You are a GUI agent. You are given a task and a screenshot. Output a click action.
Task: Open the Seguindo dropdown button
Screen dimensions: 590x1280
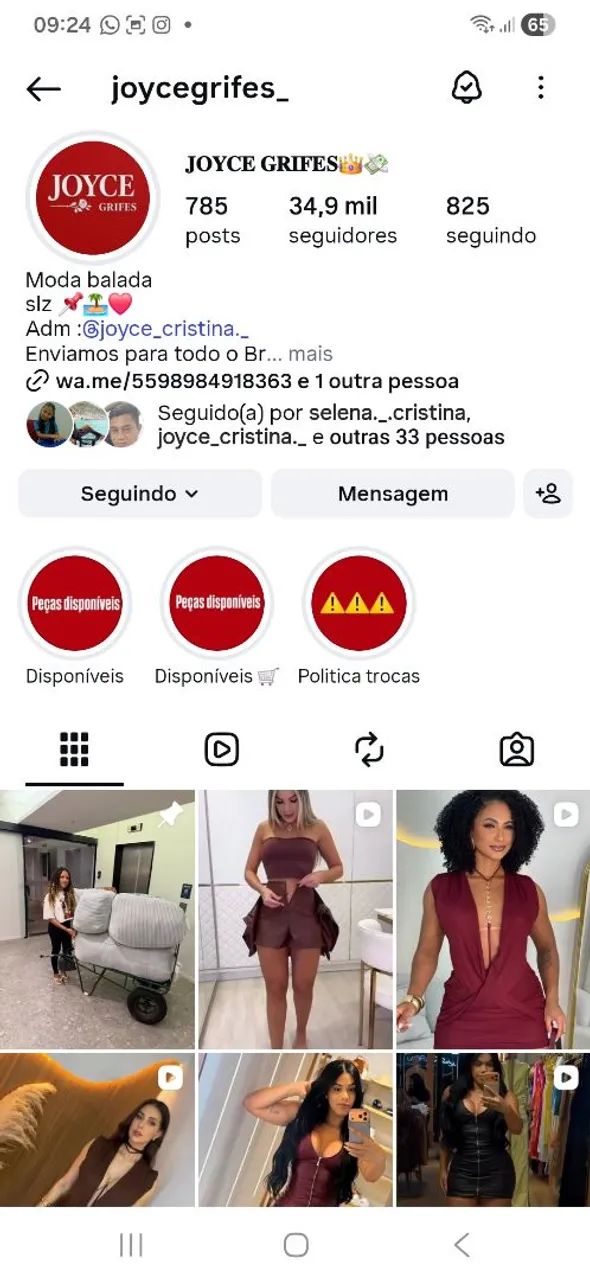140,494
